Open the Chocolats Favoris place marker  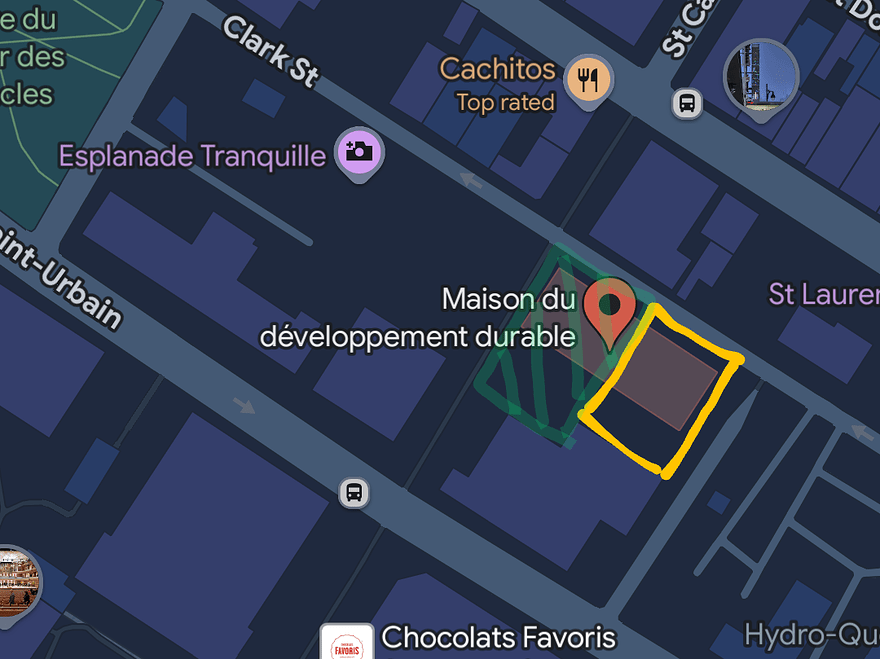click(x=344, y=641)
